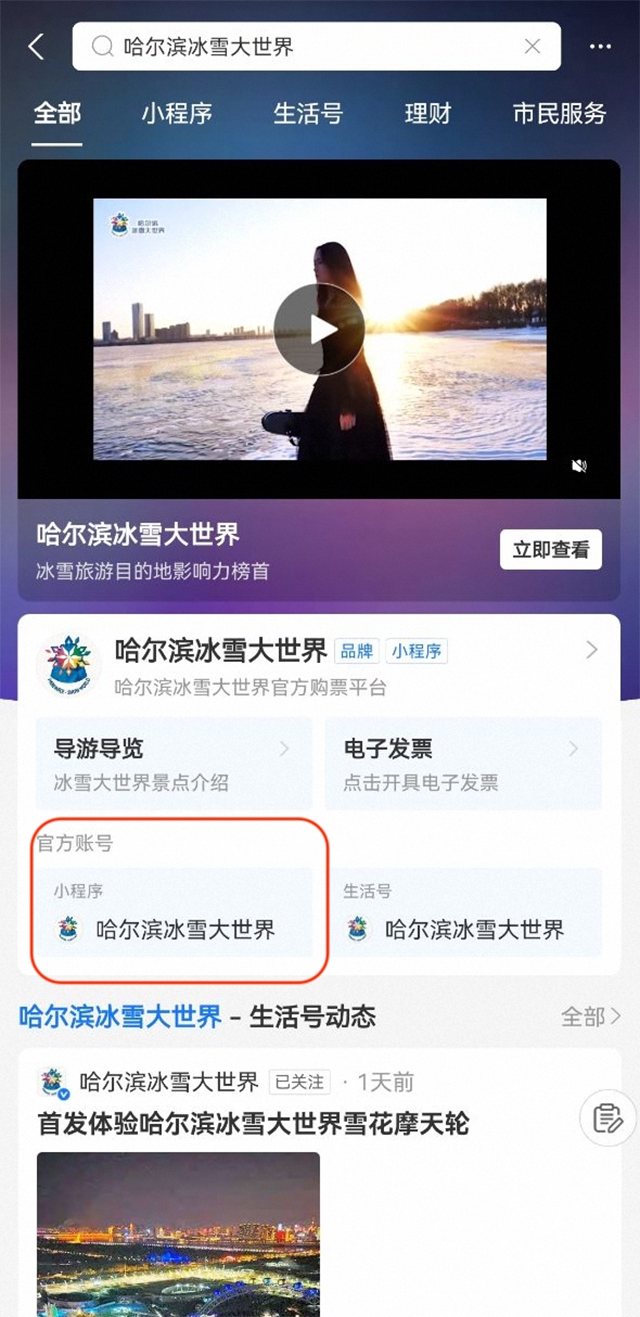The width and height of the screenshot is (640, 1317).
Task: Select the 市民服务 tab
Action: pos(559,113)
